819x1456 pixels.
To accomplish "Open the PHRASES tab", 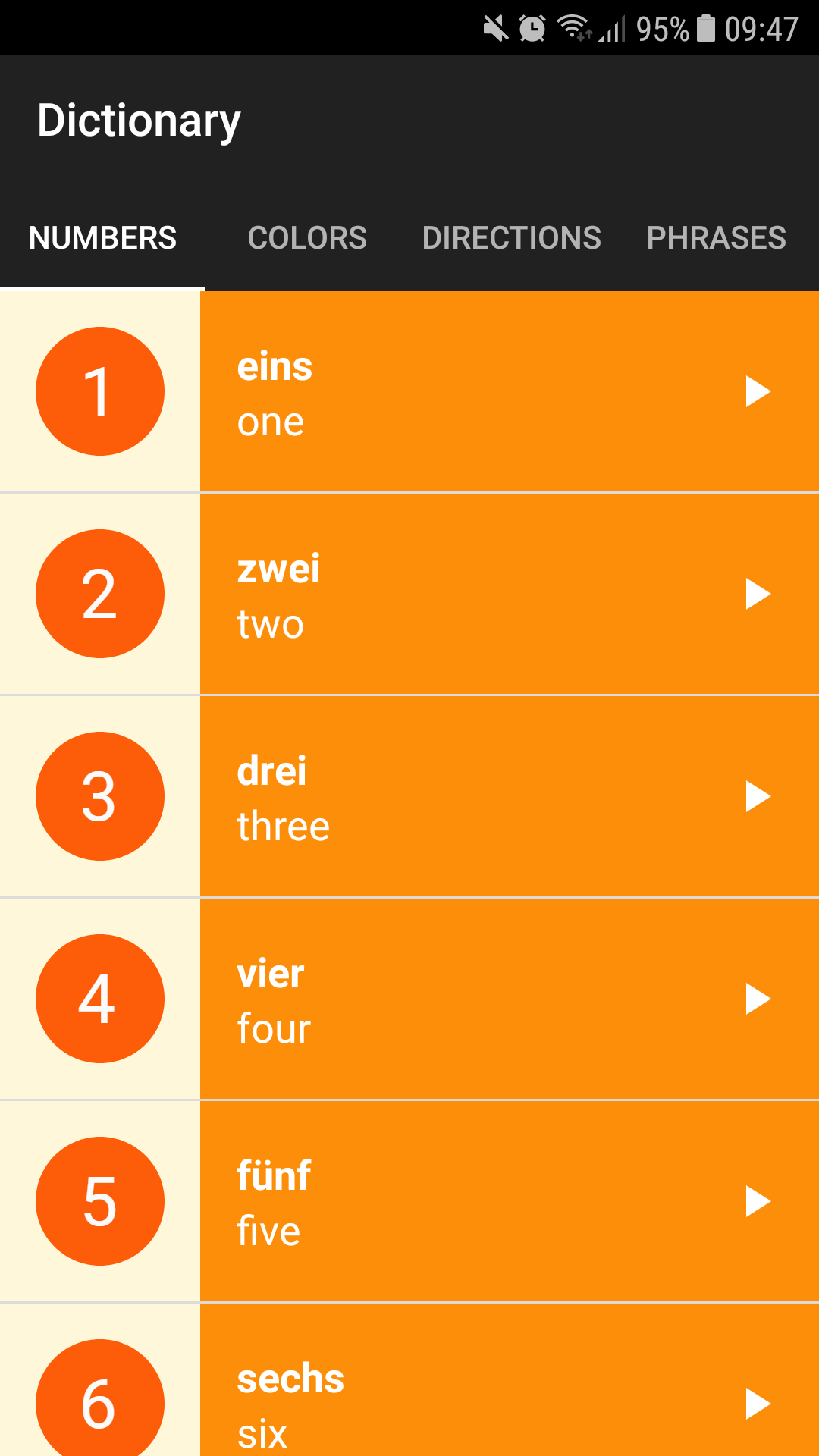I will (x=716, y=237).
